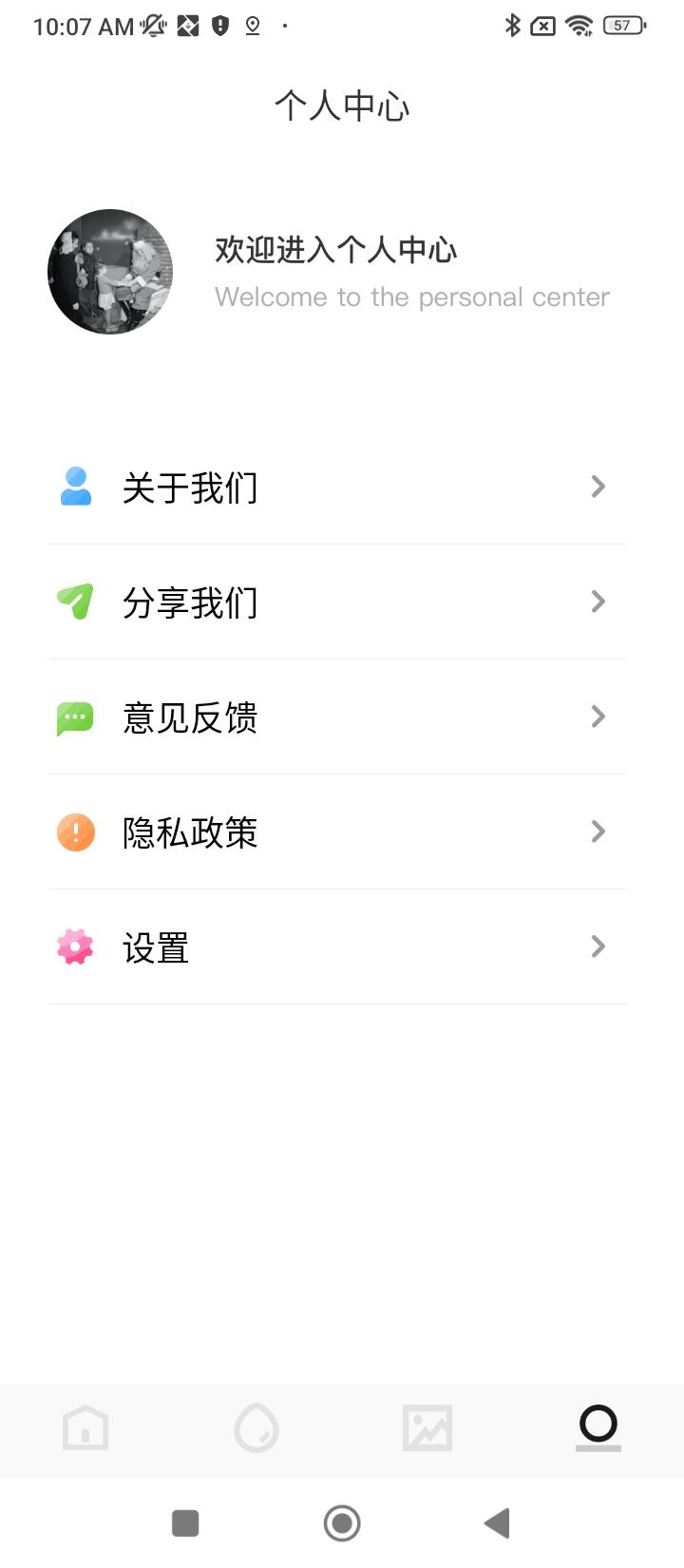Switch to the picture gallery tab
The width and height of the screenshot is (684, 1568).
427,1427
